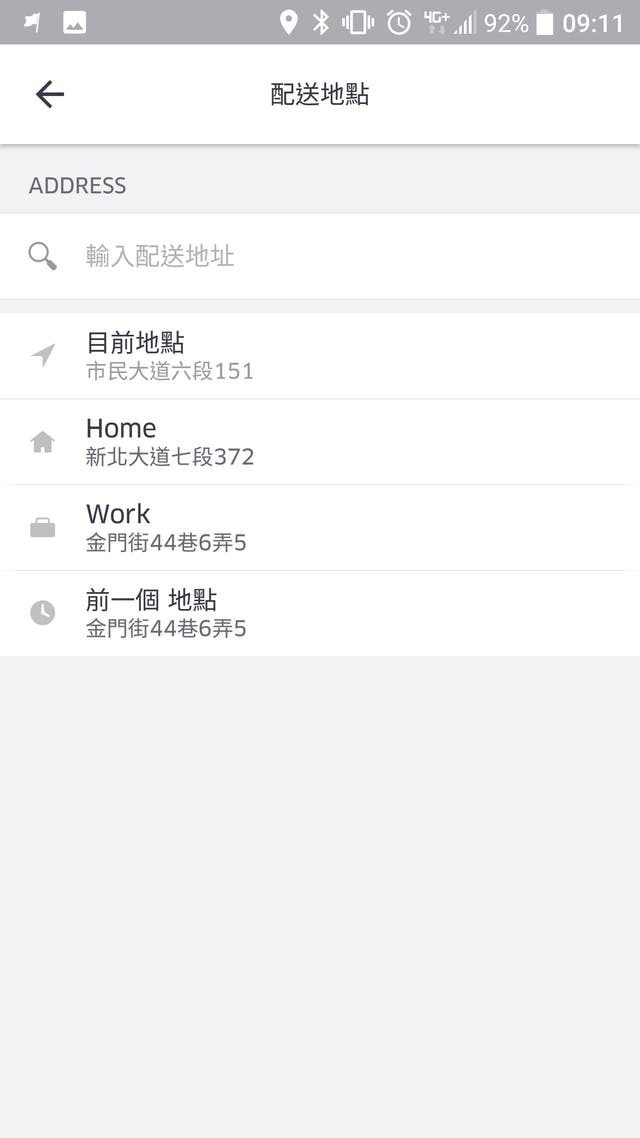Pick the Work address row
Screen dimensions: 640x1138
pyautogui.click(x=320, y=528)
